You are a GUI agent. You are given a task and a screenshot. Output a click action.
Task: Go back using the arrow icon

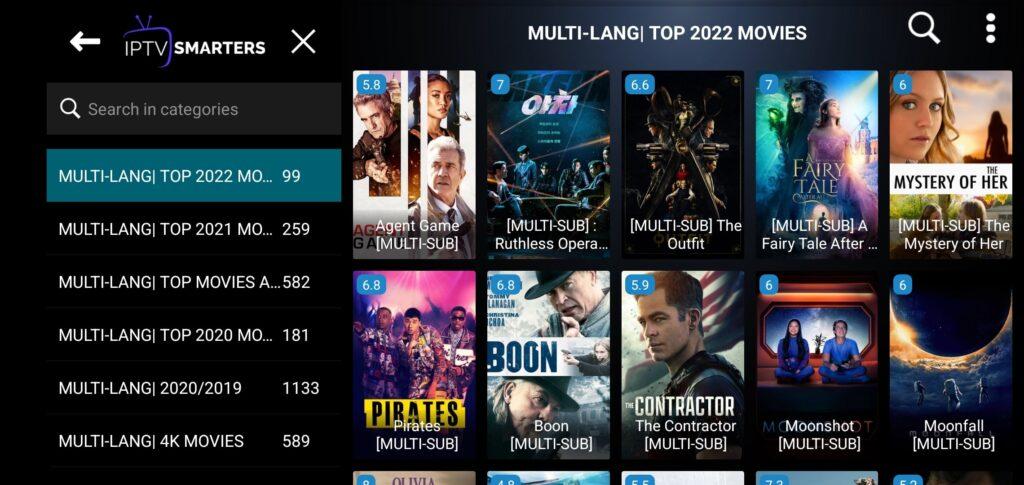click(x=85, y=42)
